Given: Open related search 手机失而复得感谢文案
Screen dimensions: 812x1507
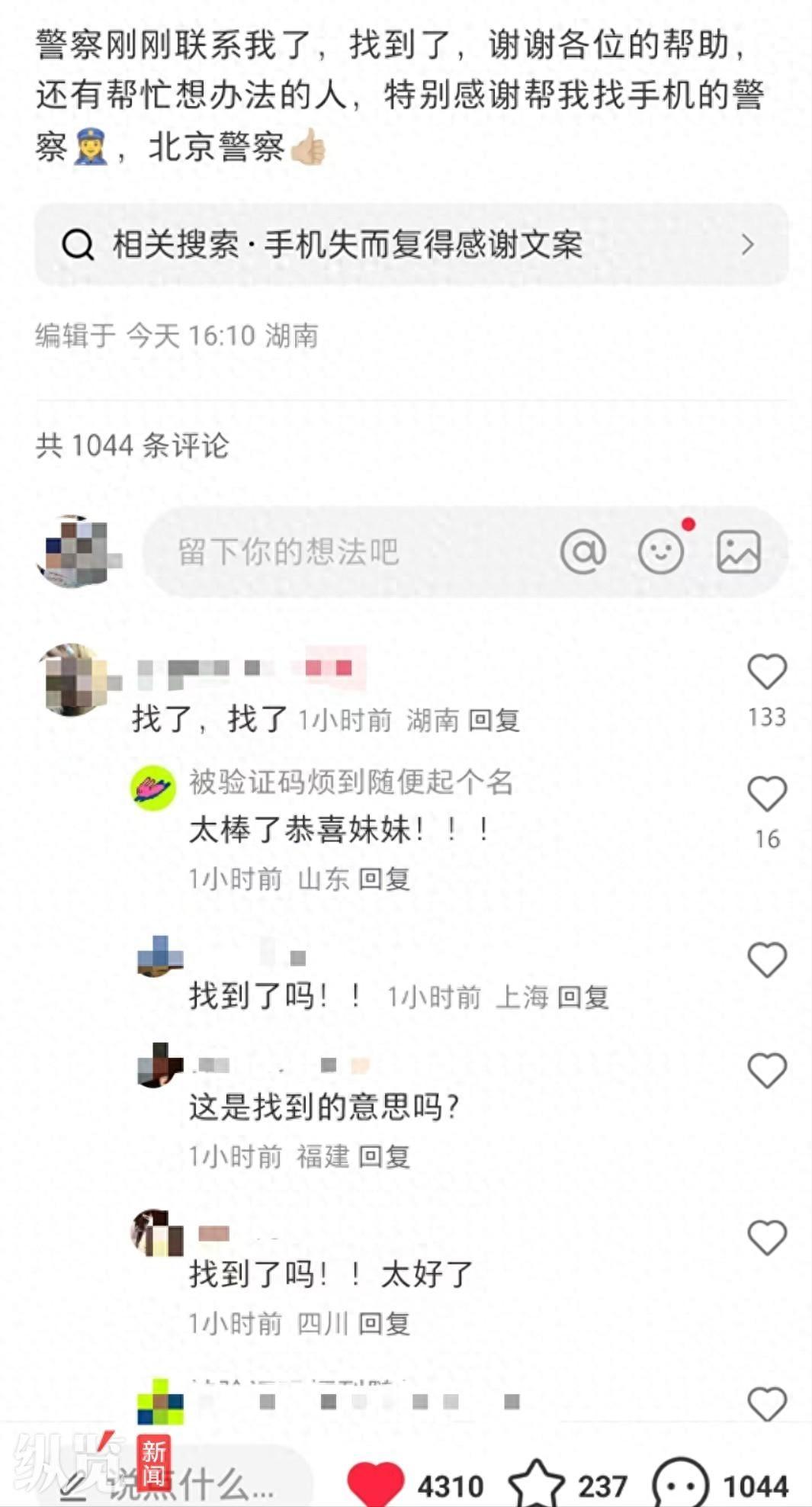Looking at the screenshot, I should click(410, 245).
